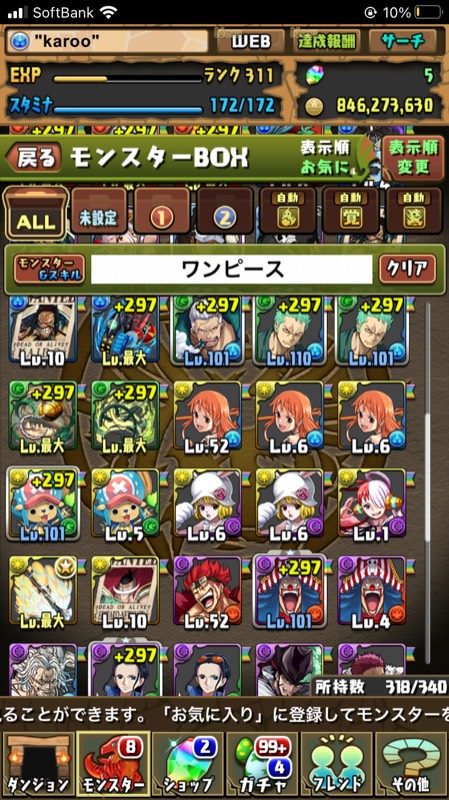Viewport: 449px width, 800px height.
Task: Tap the サーチ search button
Action: click(x=403, y=42)
